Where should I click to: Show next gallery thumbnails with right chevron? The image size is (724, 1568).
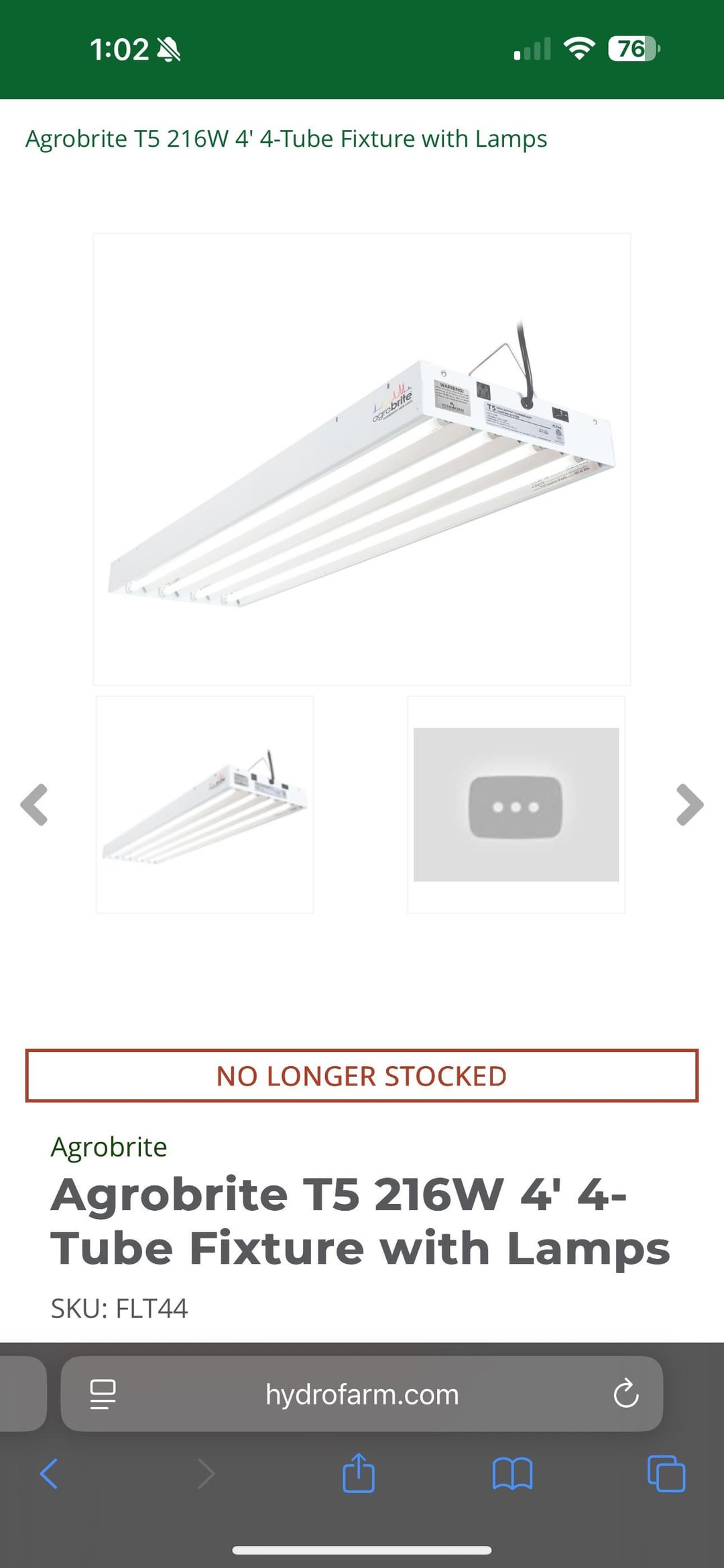pos(690,805)
